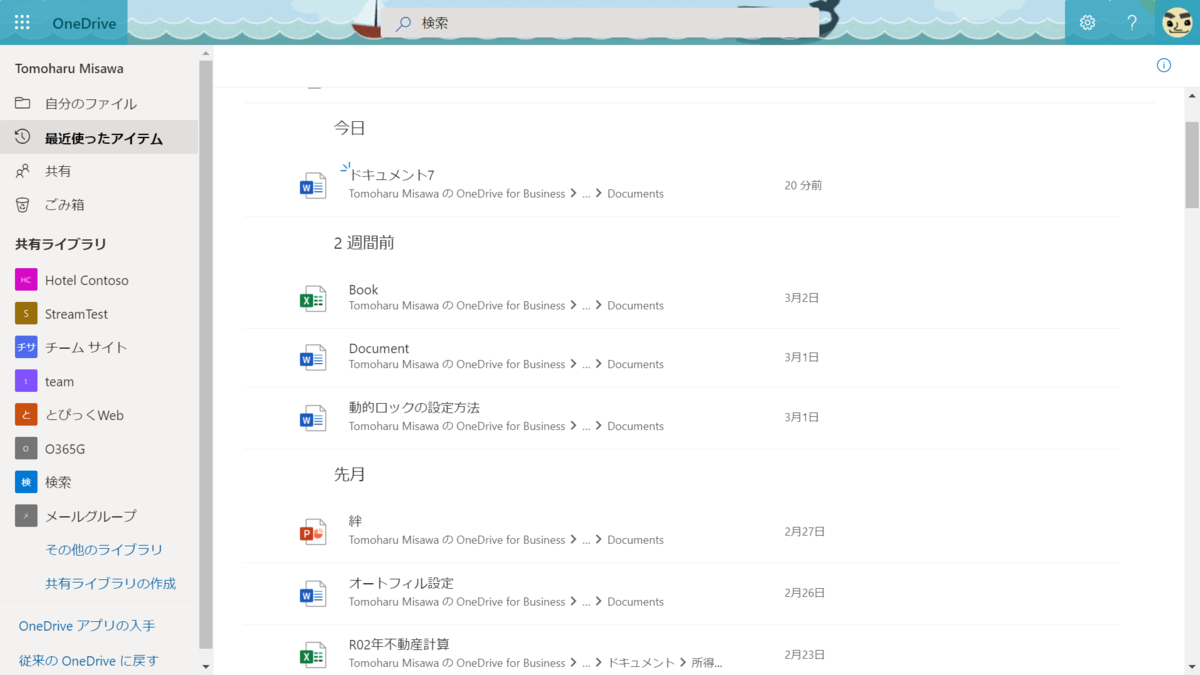Viewport: 1200px width, 675px height.
Task: Open the settings gear icon
Action: tap(1087, 22)
